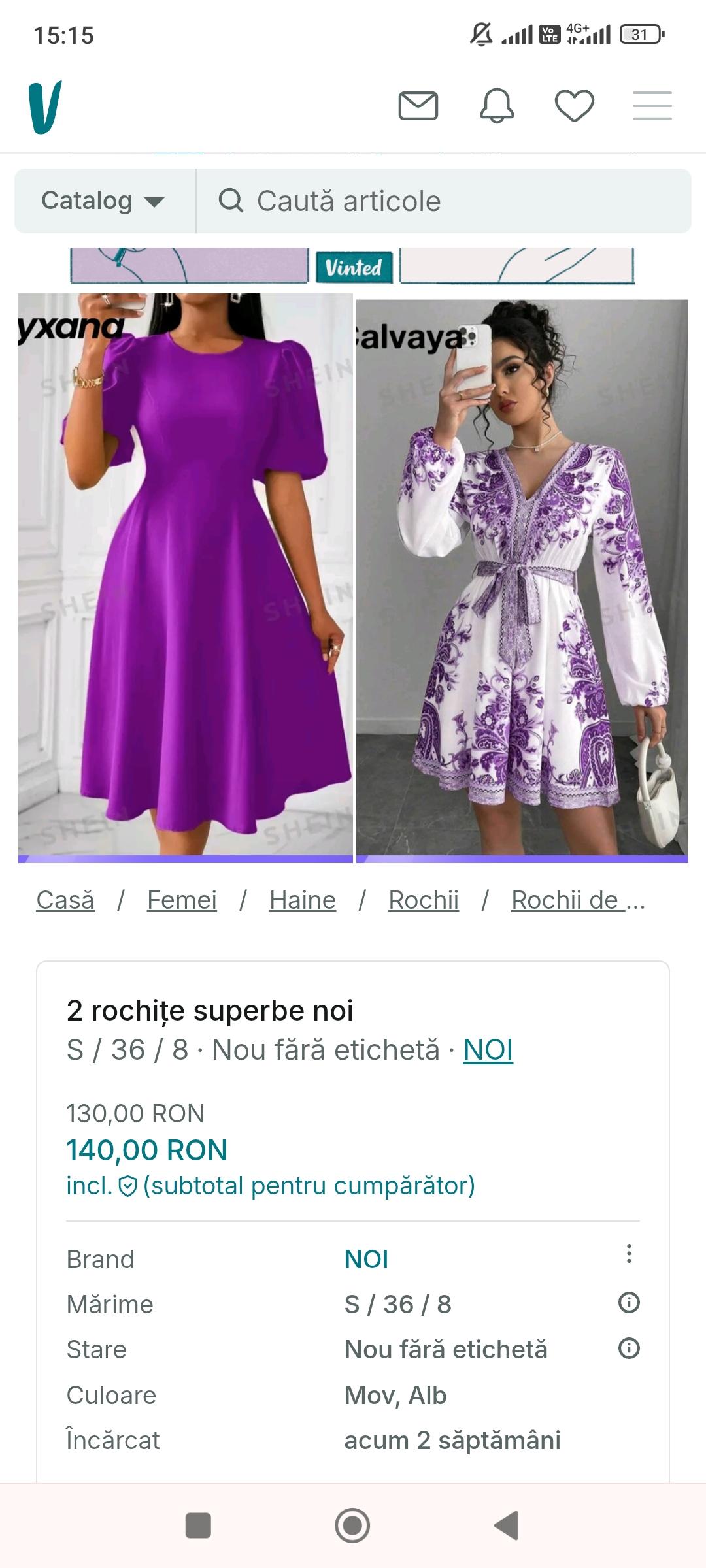This screenshot has width=706, height=1568.
Task: Open the Vinted home logo
Action: coord(45,107)
